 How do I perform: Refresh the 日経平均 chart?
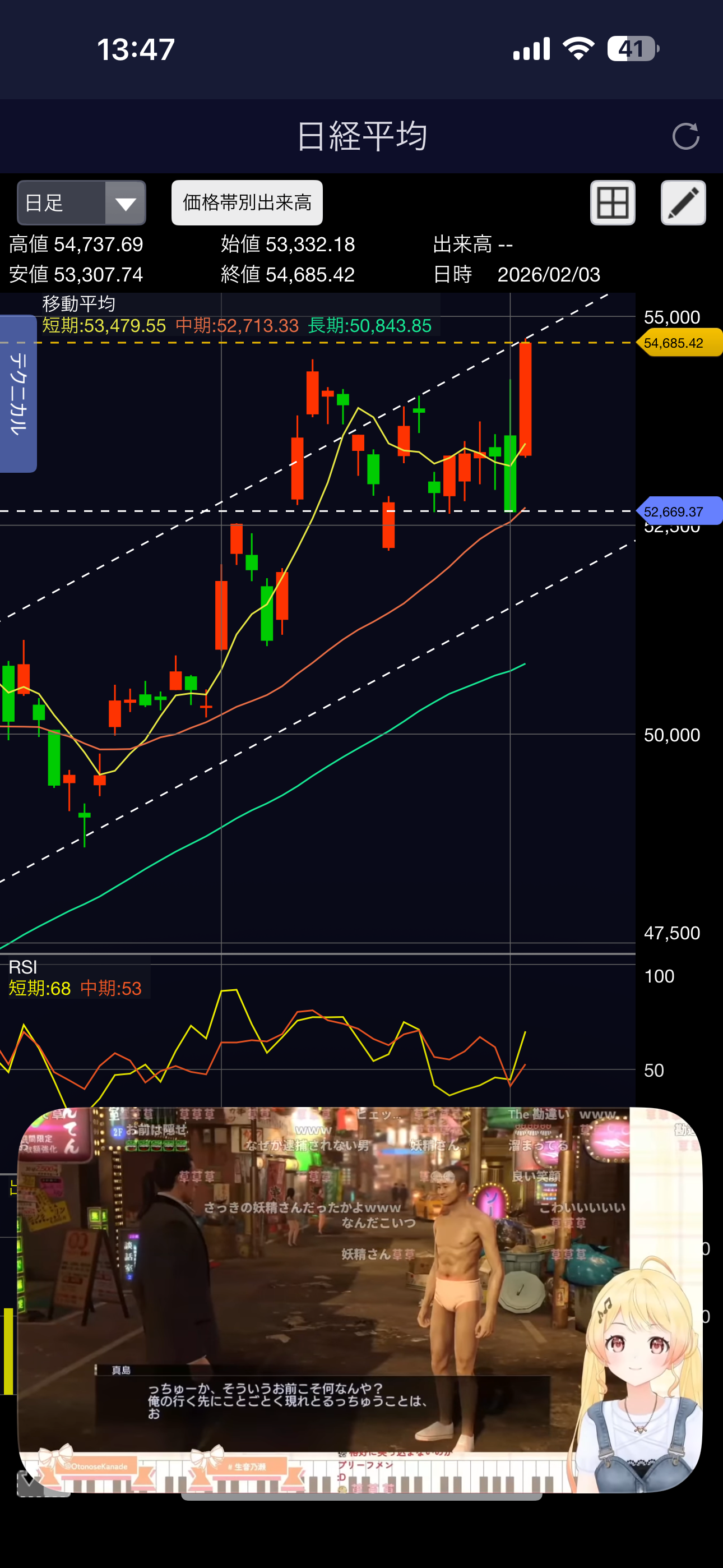[x=685, y=136]
